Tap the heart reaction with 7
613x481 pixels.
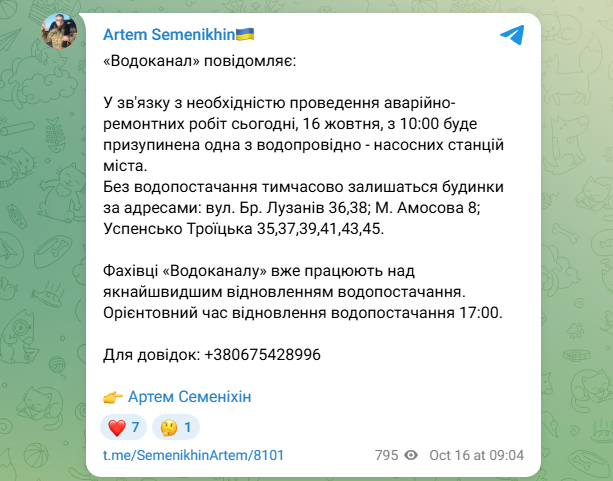(124, 428)
